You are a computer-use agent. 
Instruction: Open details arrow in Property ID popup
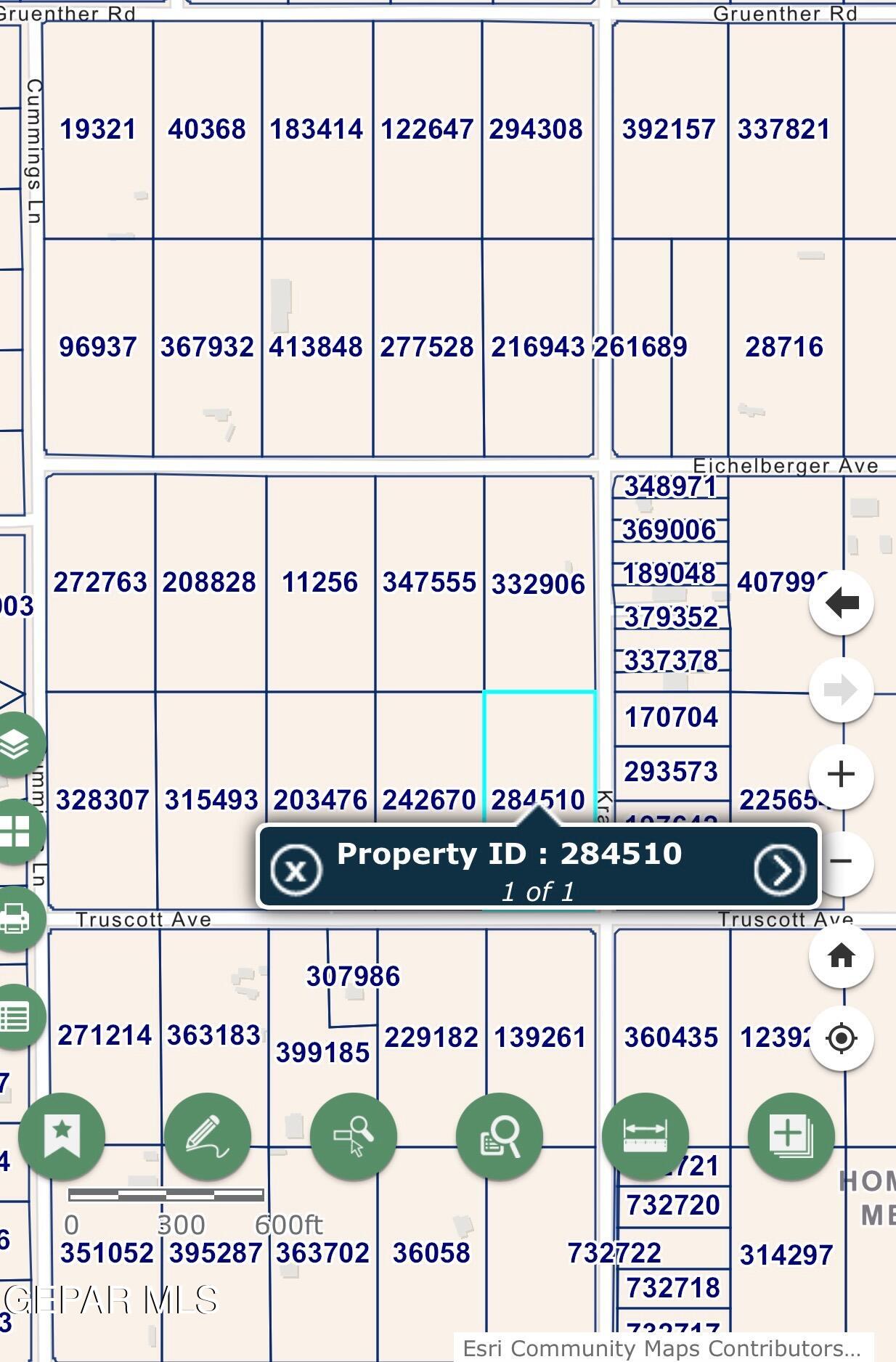tap(779, 868)
